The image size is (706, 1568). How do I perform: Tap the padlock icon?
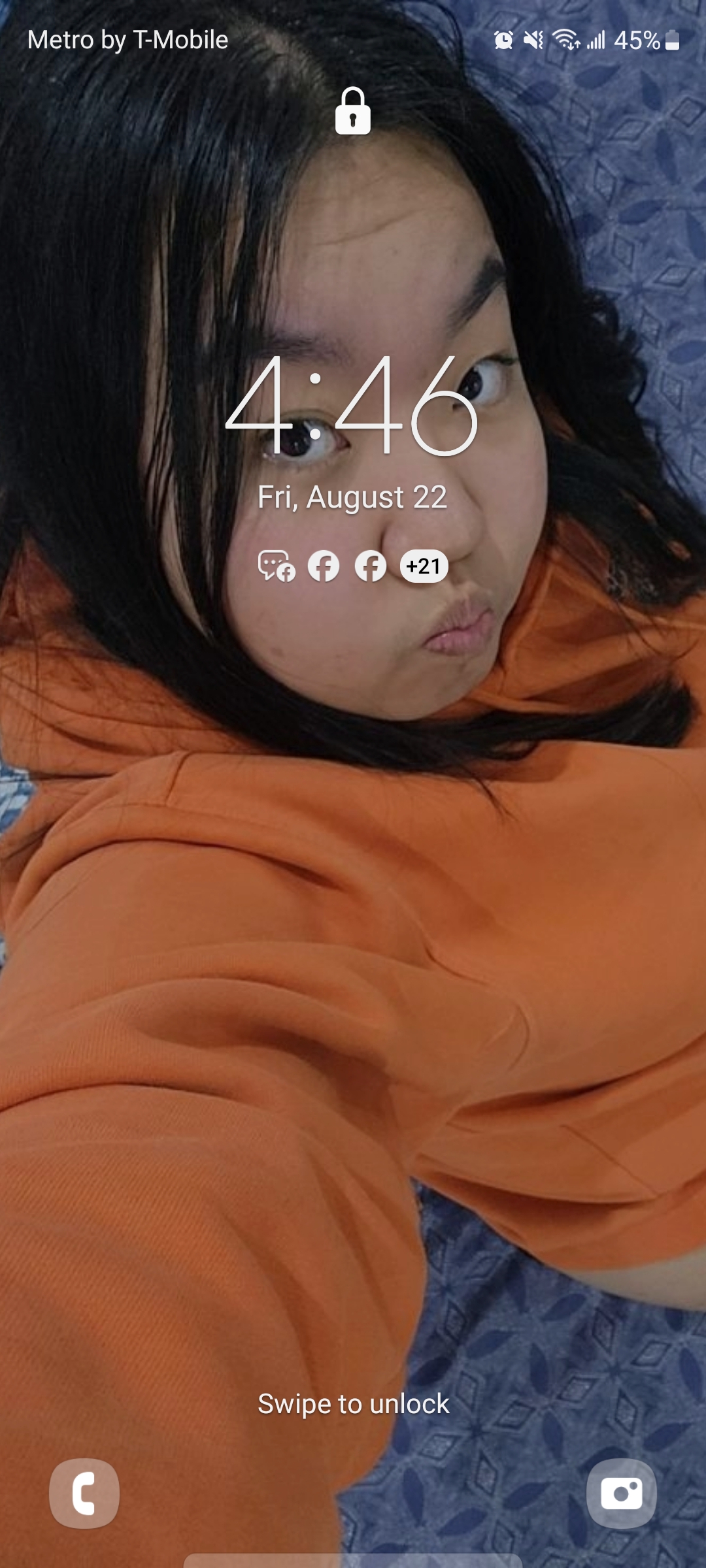(x=353, y=111)
